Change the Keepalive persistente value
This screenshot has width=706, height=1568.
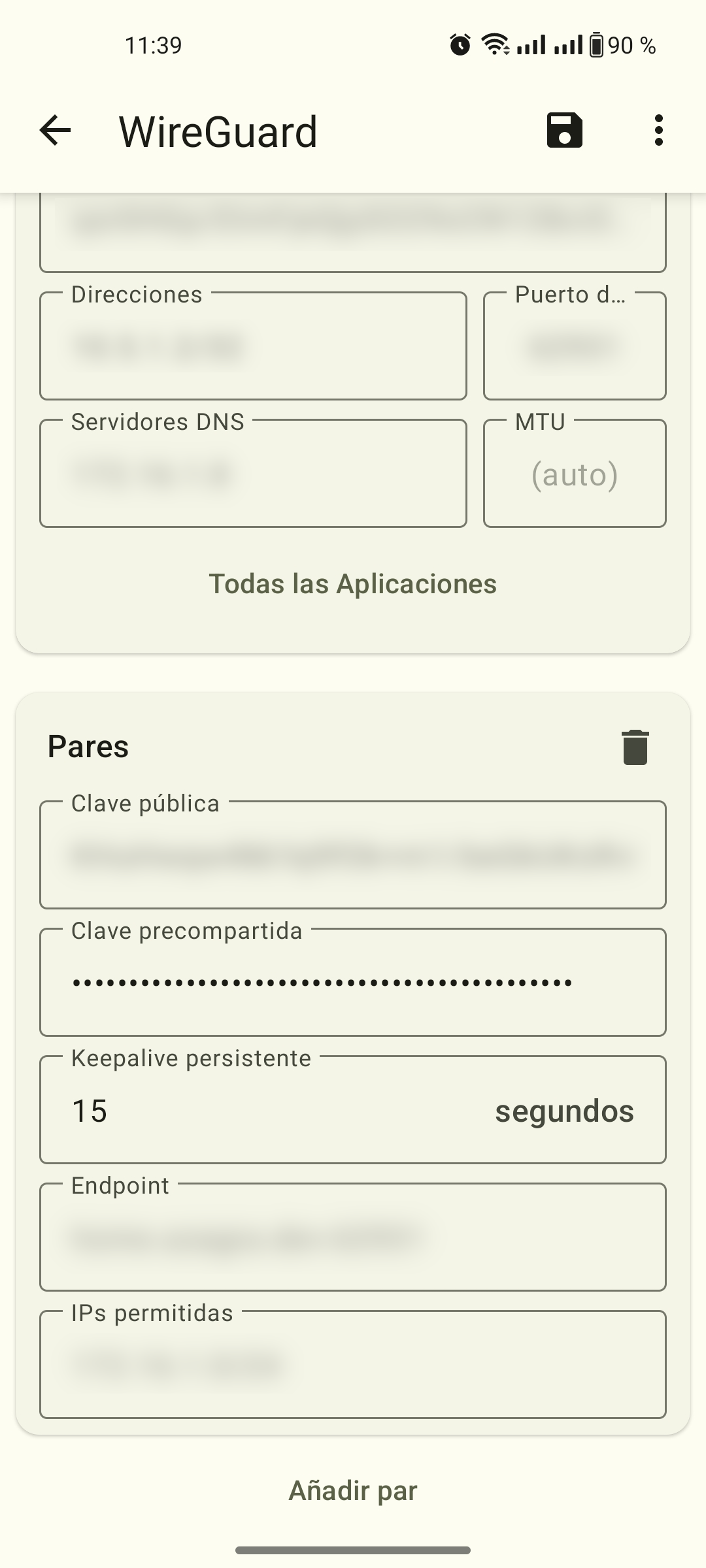261,1111
